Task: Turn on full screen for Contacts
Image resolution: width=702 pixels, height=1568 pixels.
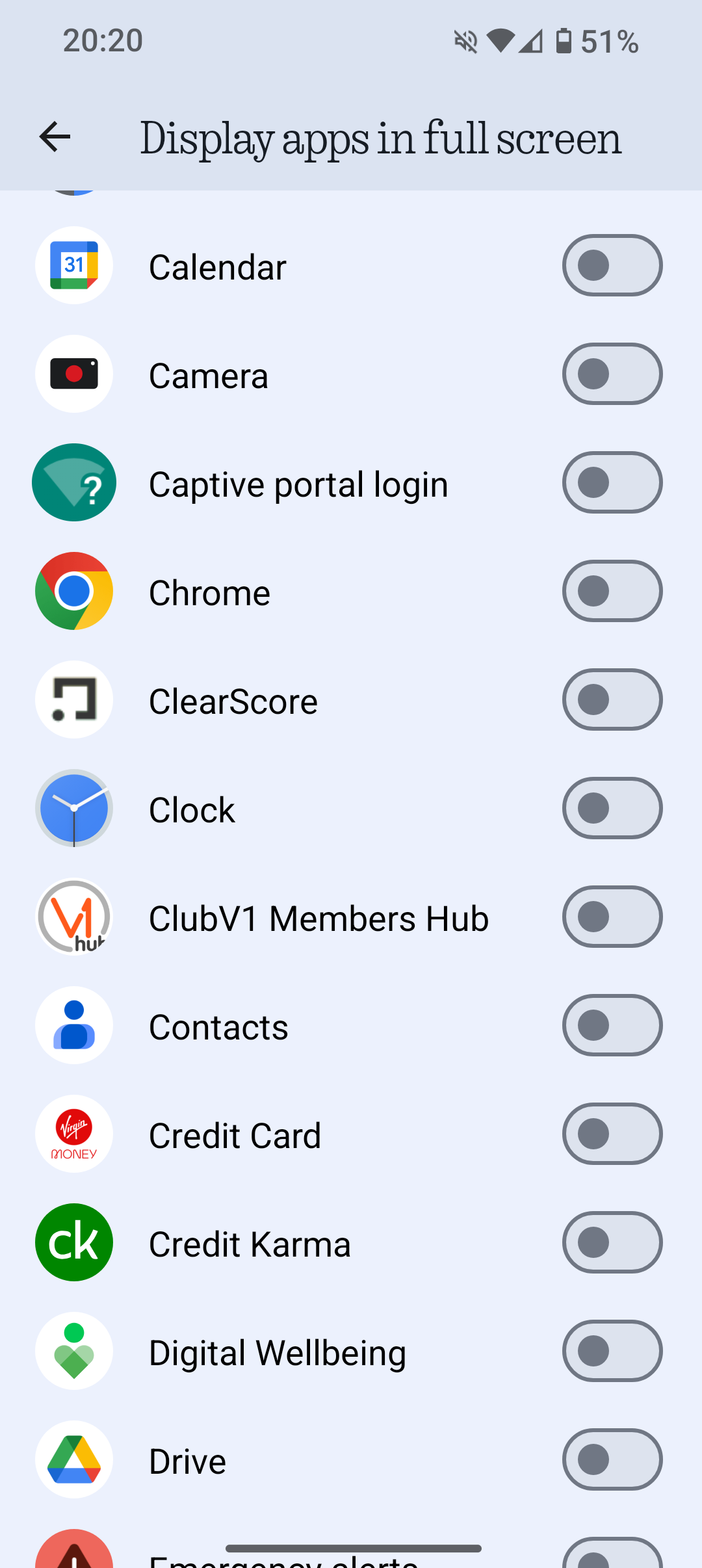Action: 612,1025
